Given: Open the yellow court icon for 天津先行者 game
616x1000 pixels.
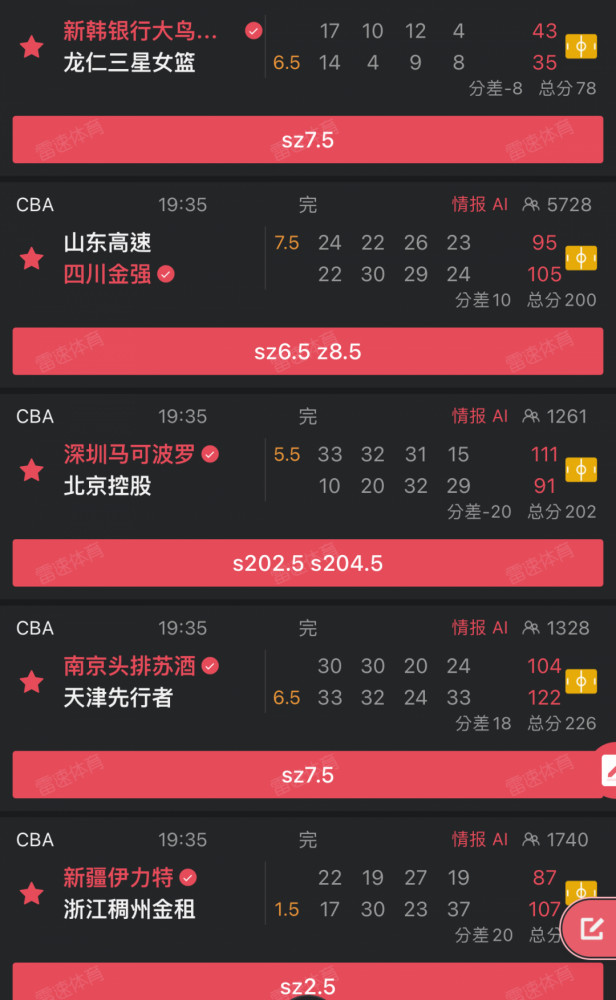Looking at the screenshot, I should tap(581, 682).
